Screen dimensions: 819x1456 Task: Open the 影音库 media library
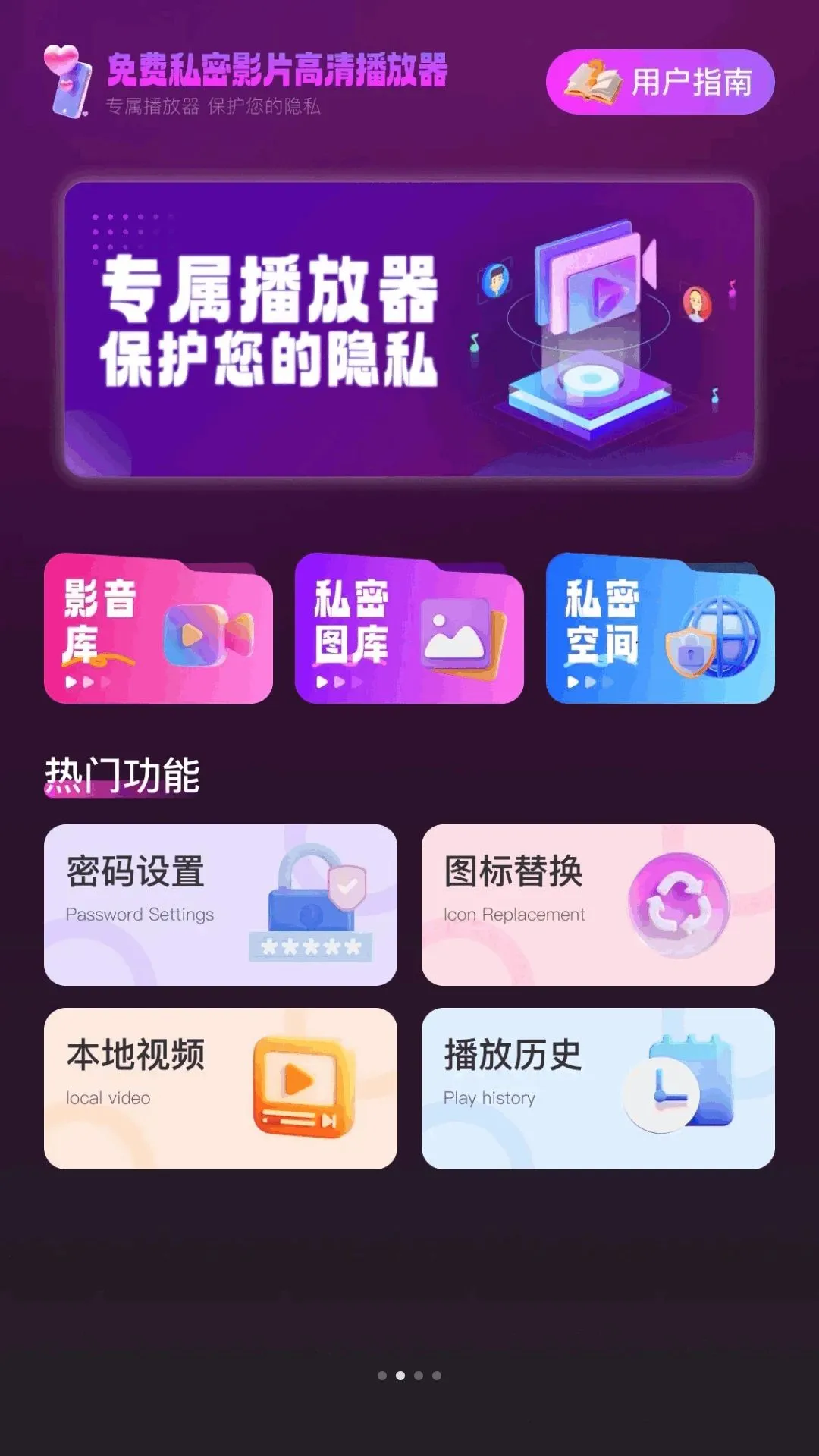tap(158, 628)
